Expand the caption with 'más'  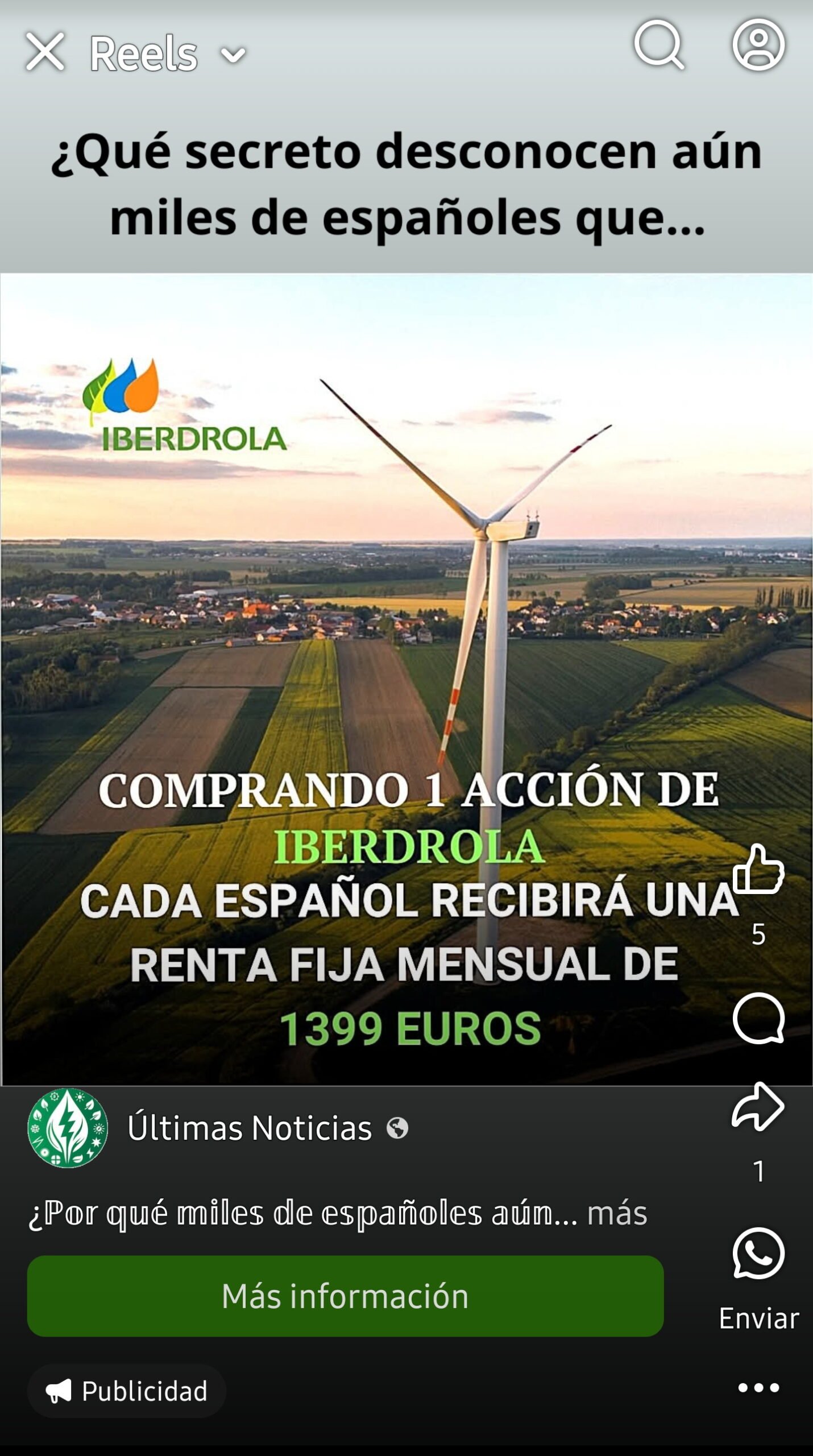(x=617, y=1213)
